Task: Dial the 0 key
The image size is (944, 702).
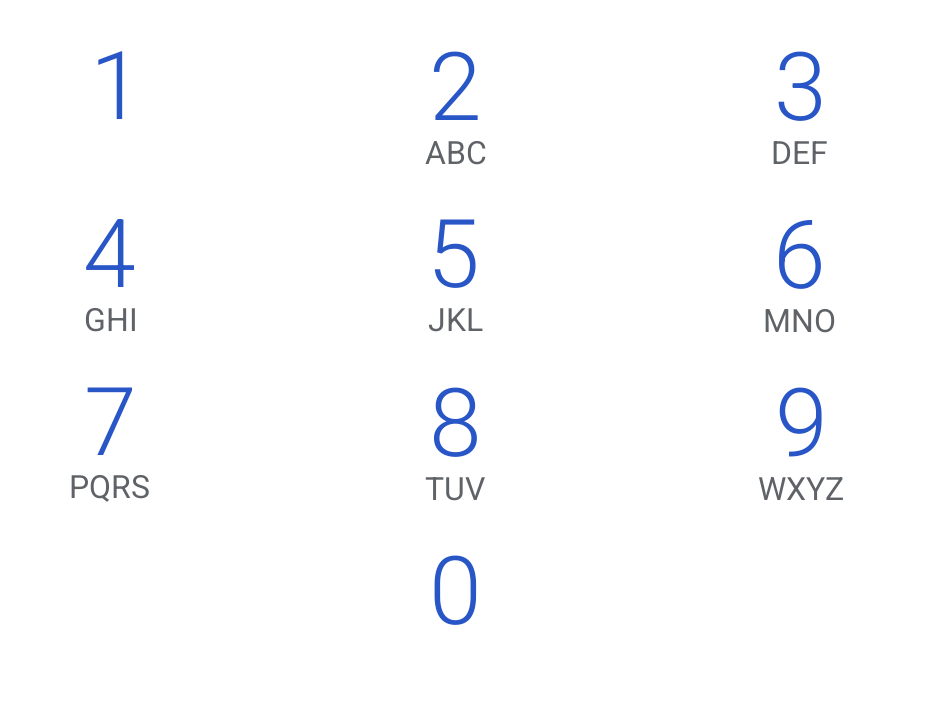Action: (456, 592)
